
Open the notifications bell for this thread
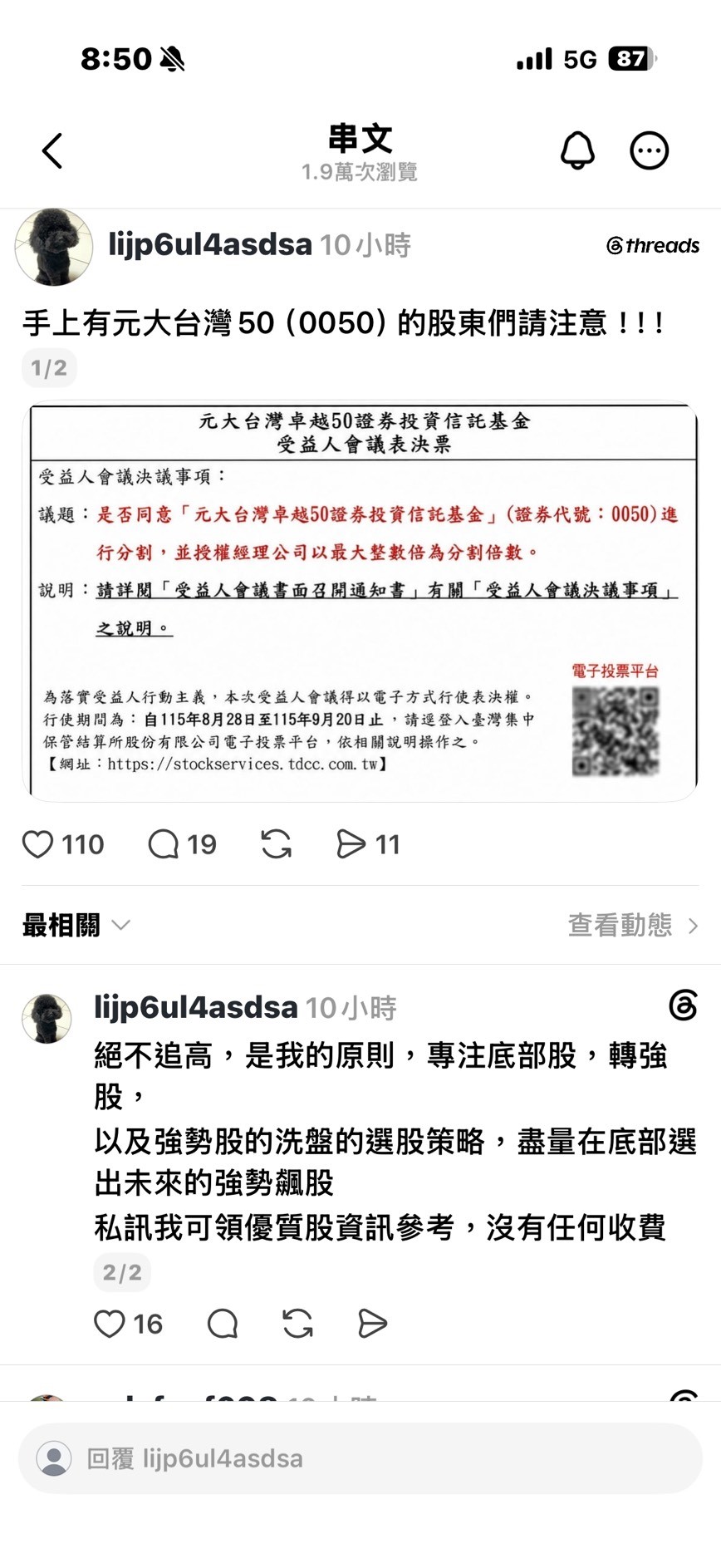pos(577,150)
